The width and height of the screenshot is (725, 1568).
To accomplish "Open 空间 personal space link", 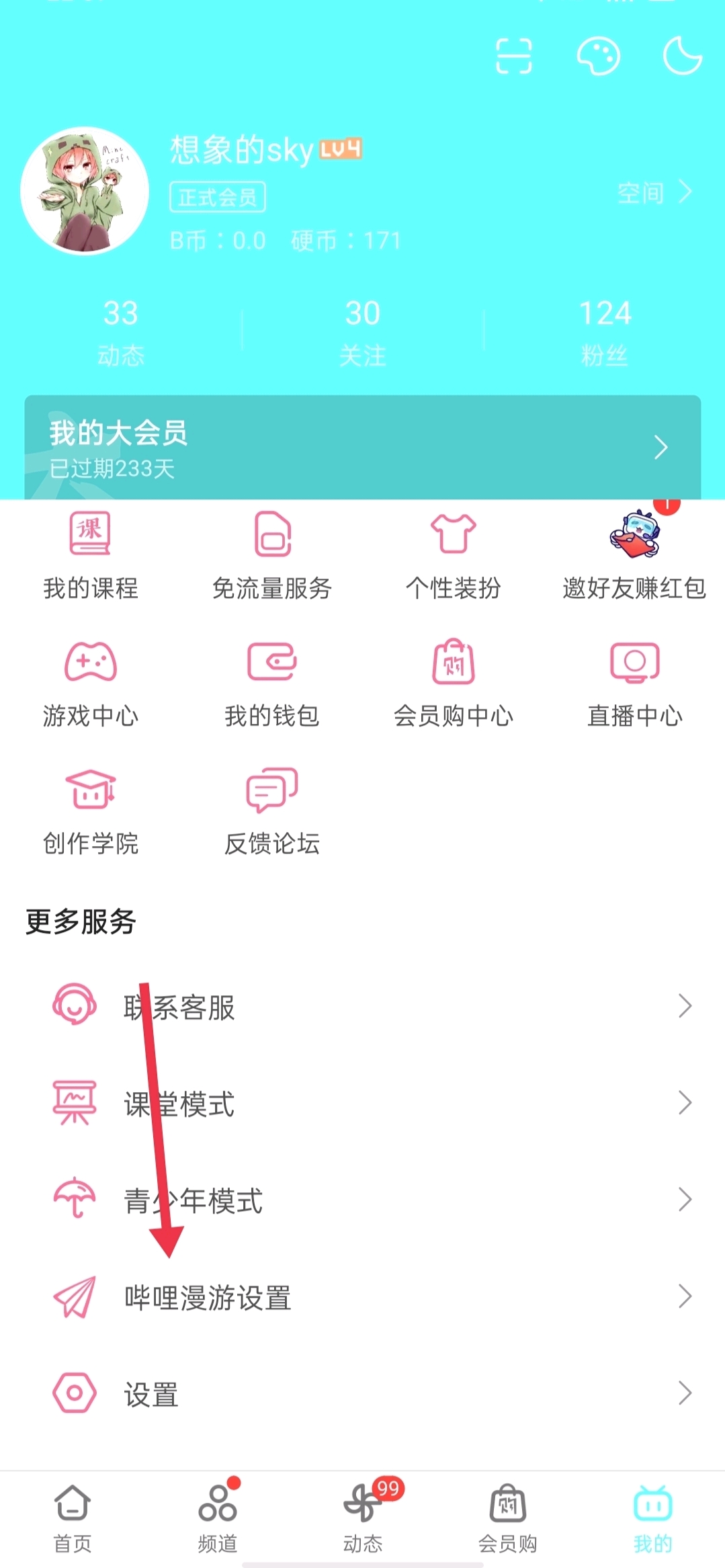I will click(654, 193).
